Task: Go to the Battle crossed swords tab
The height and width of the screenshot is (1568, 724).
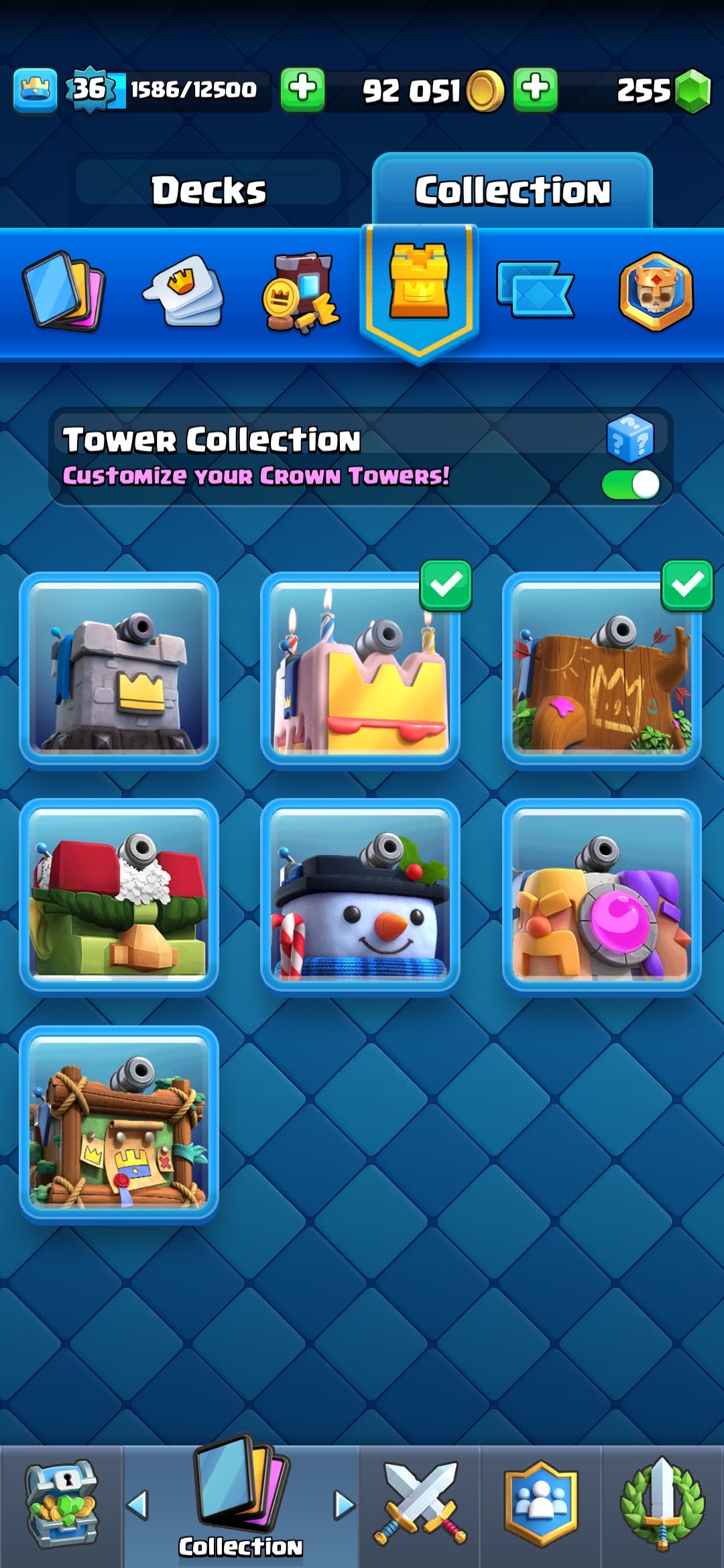Action: [420, 1505]
